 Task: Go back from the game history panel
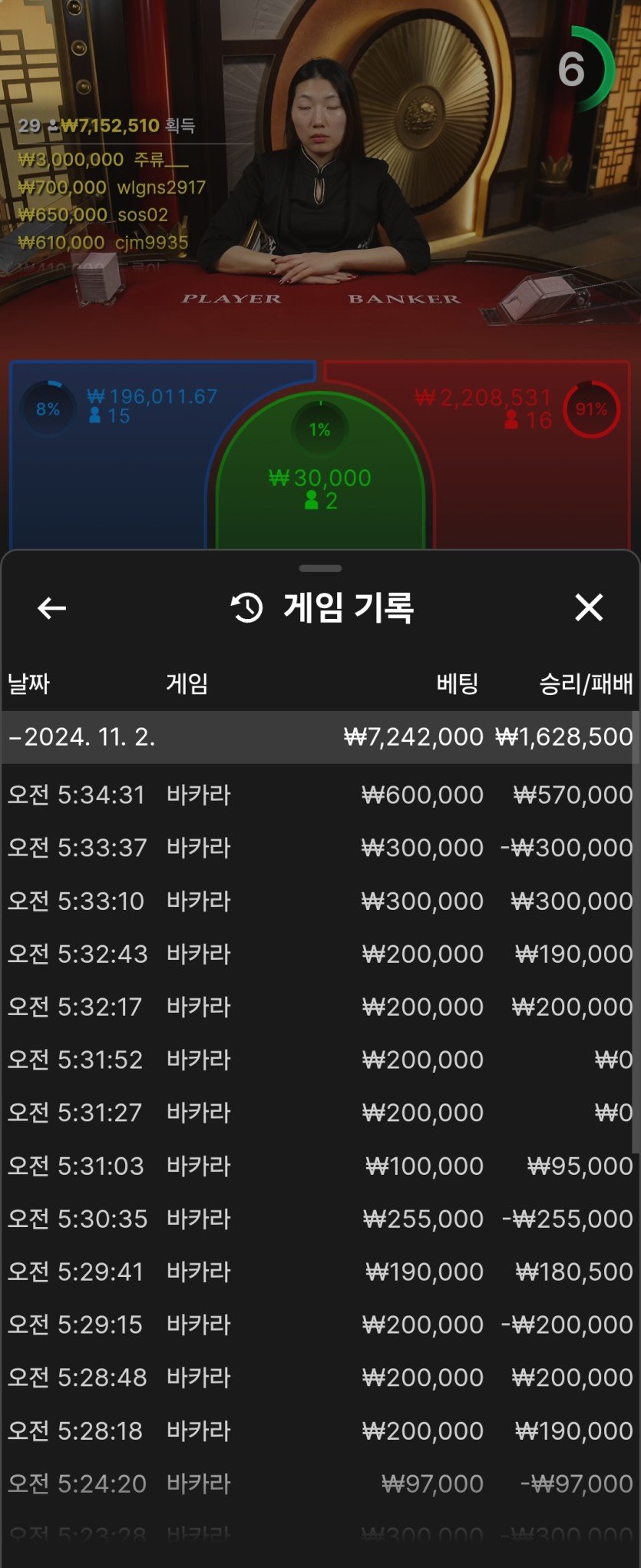pyautogui.click(x=51, y=608)
